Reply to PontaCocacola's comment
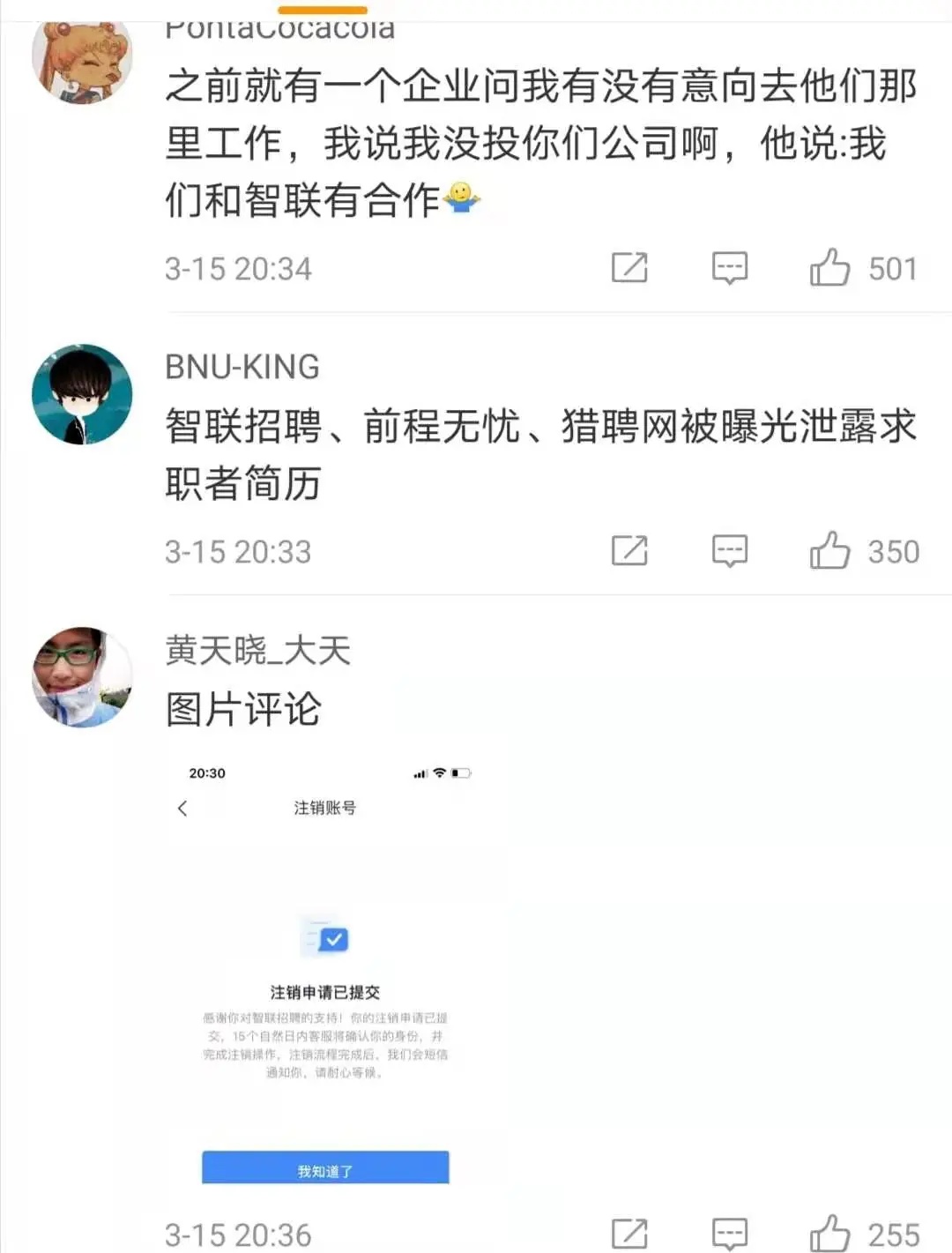952x1253 pixels. point(729,267)
